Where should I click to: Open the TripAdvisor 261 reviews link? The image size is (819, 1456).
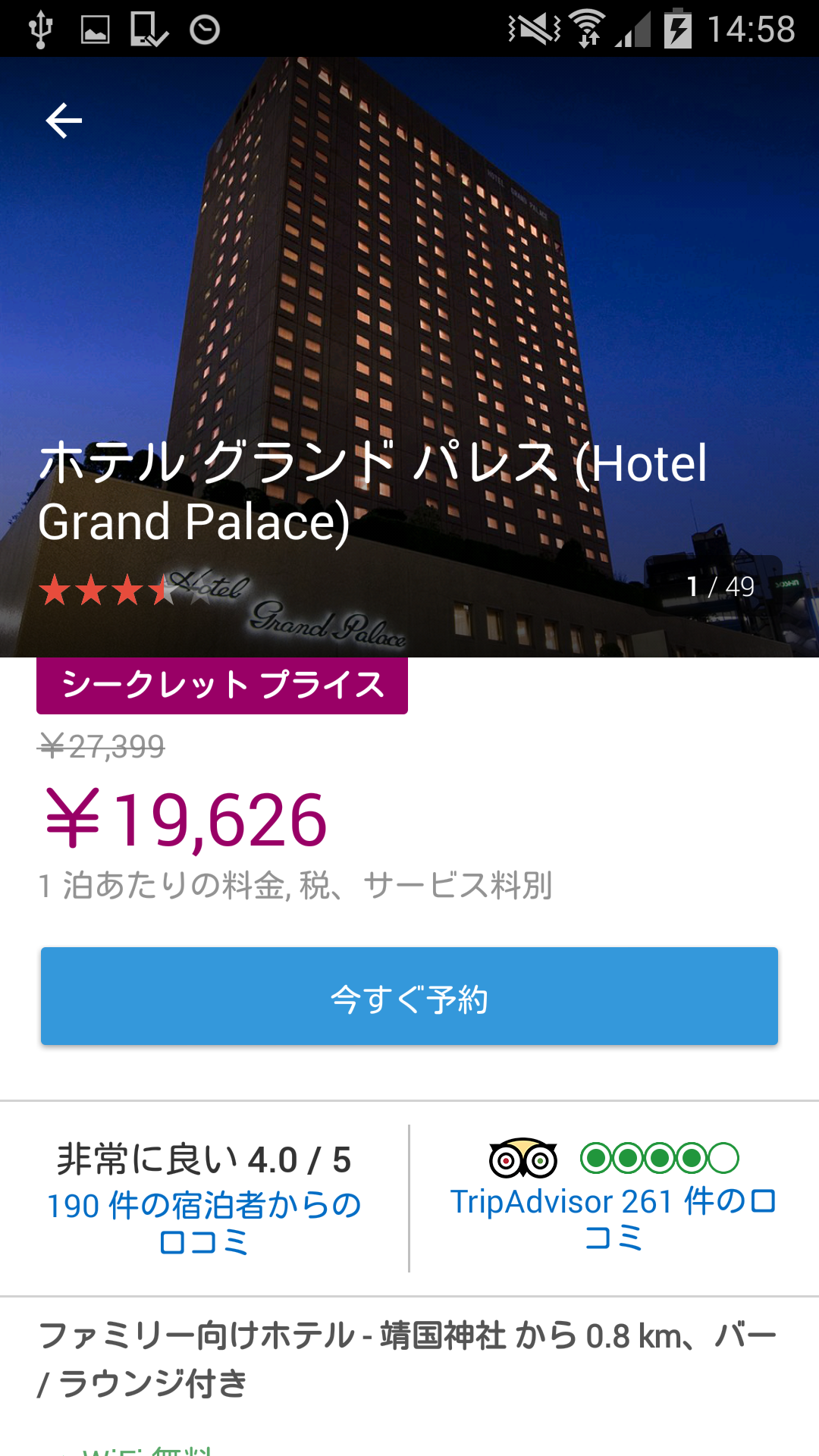613,1218
